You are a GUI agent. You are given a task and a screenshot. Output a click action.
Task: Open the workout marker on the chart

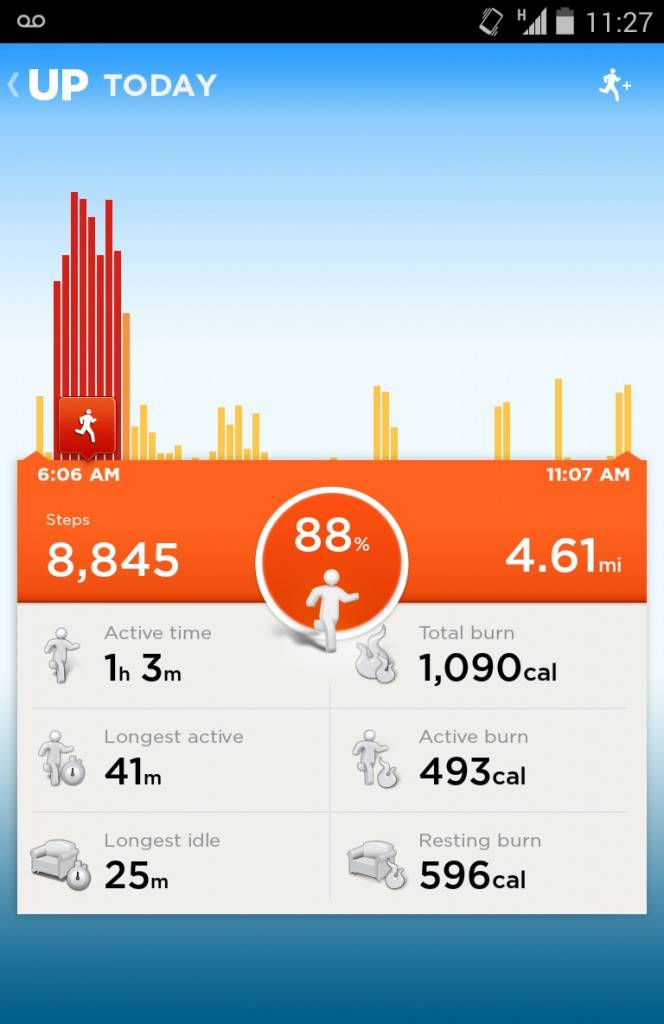(x=87, y=425)
